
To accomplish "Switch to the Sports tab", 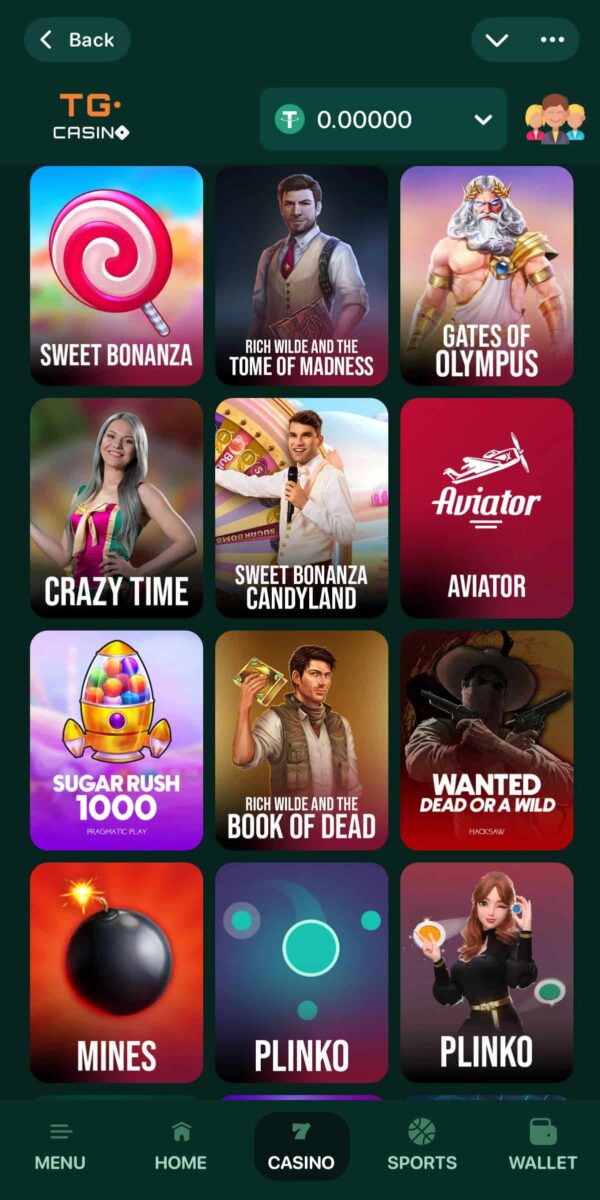I will pos(422,1146).
